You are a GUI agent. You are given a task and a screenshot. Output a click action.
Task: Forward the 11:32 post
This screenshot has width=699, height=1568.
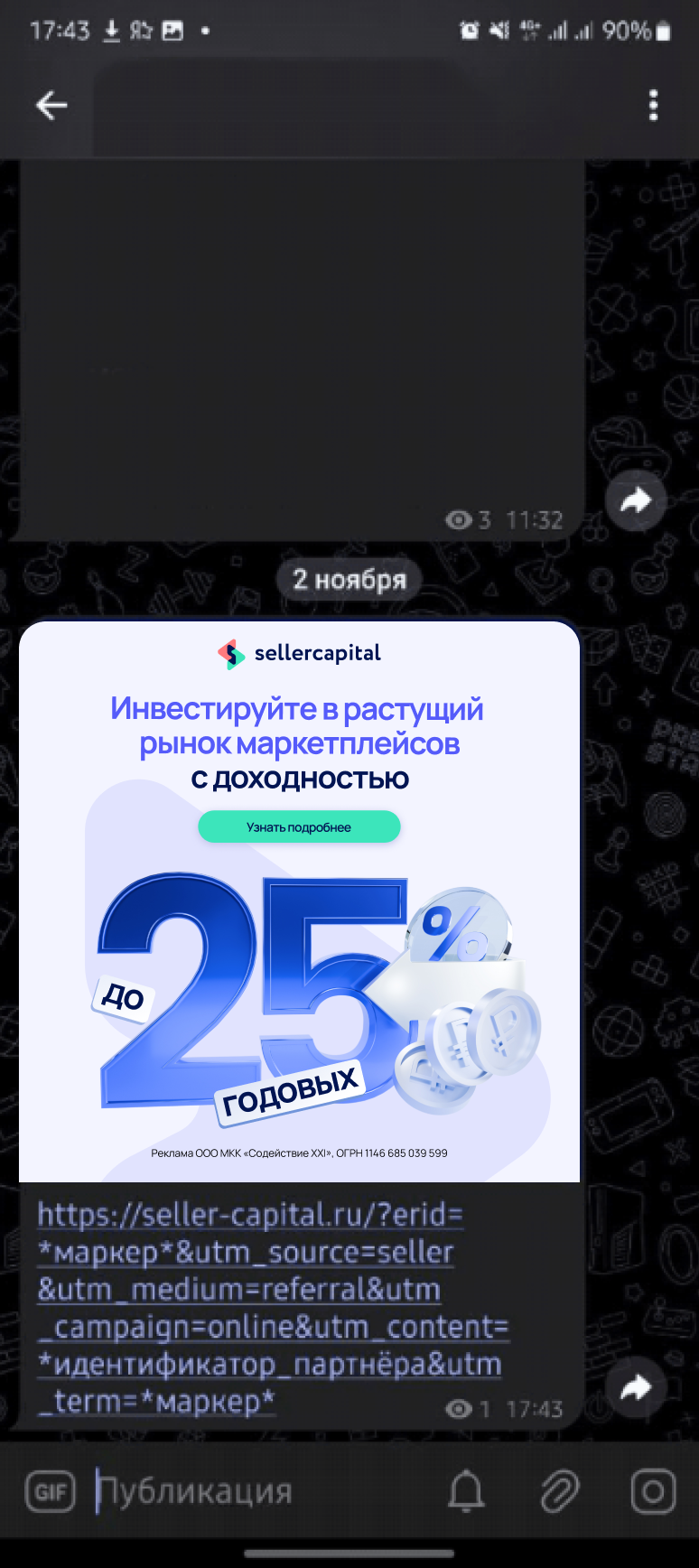(636, 500)
